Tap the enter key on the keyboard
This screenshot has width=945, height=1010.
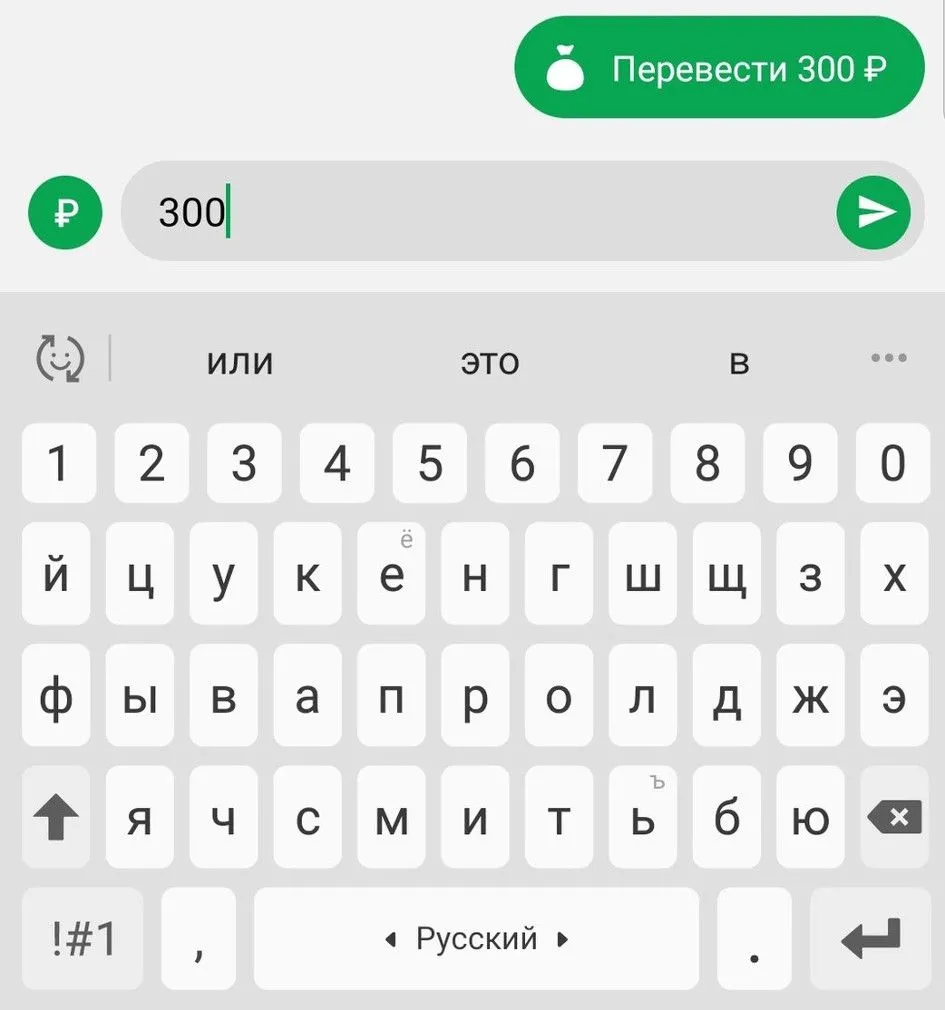tap(870, 938)
